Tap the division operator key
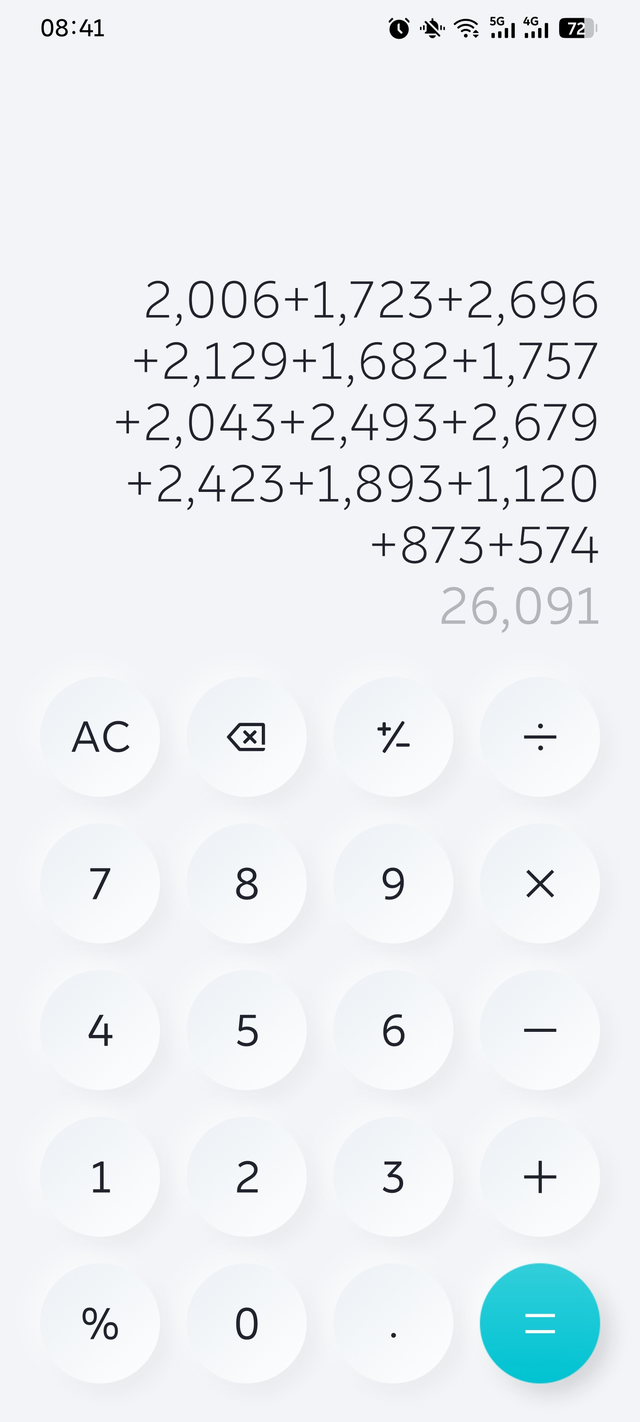The width and height of the screenshot is (640, 1422). coord(540,737)
